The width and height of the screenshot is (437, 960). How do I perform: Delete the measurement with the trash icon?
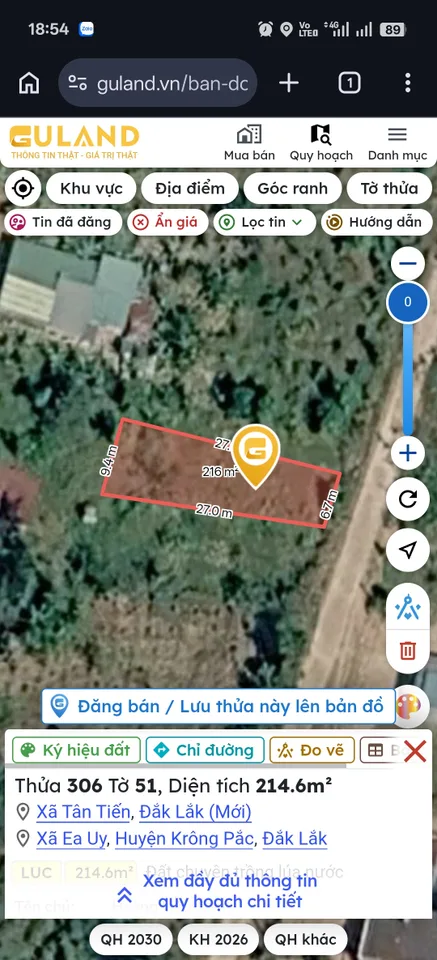coord(408,650)
